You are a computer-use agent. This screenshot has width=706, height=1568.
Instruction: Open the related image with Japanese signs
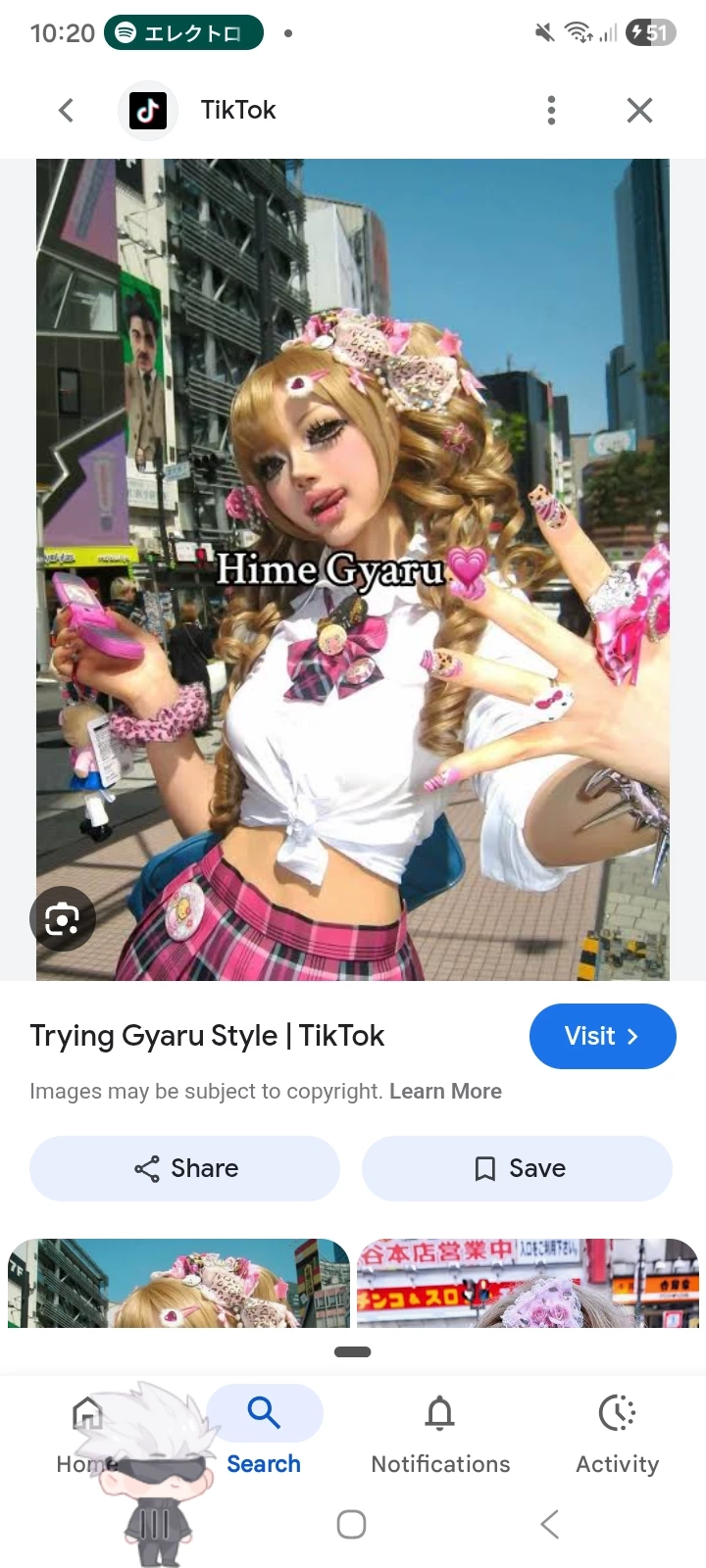pos(528,1283)
